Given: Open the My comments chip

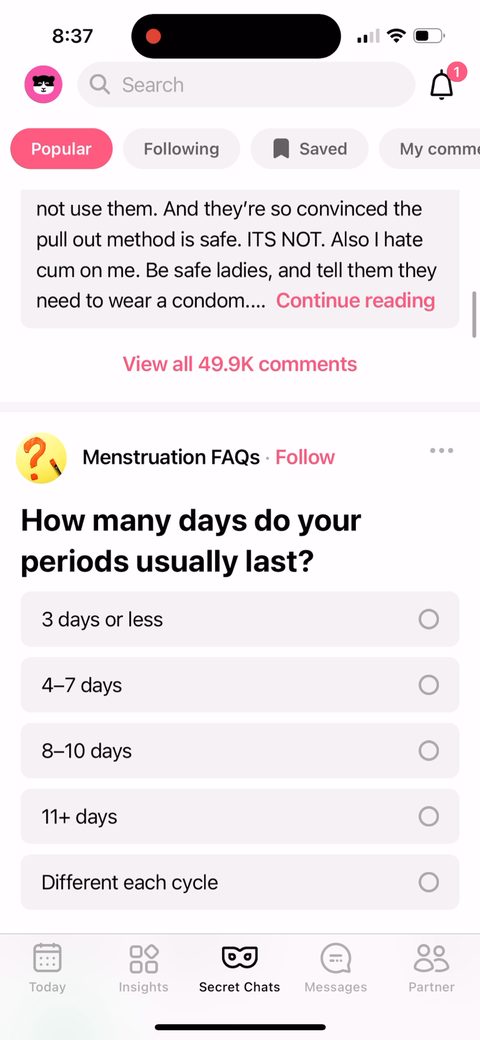Looking at the screenshot, I should [430, 149].
